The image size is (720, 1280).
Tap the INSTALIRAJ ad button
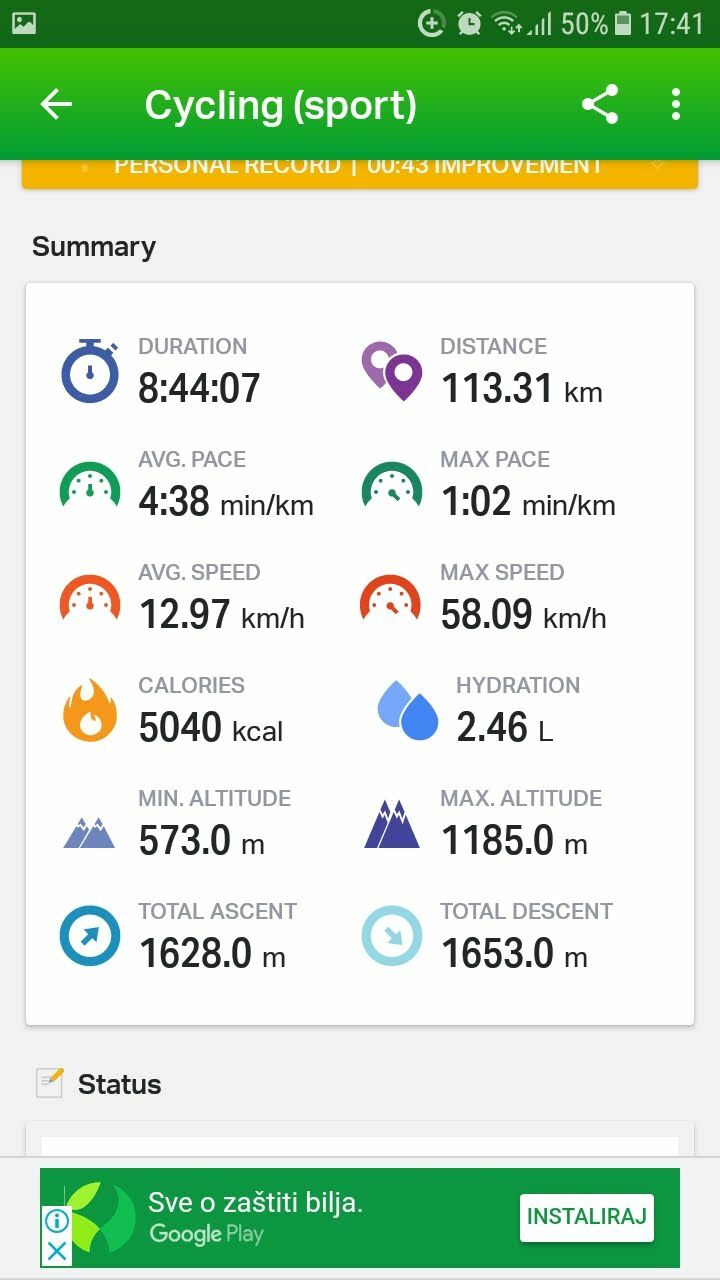[586, 1217]
